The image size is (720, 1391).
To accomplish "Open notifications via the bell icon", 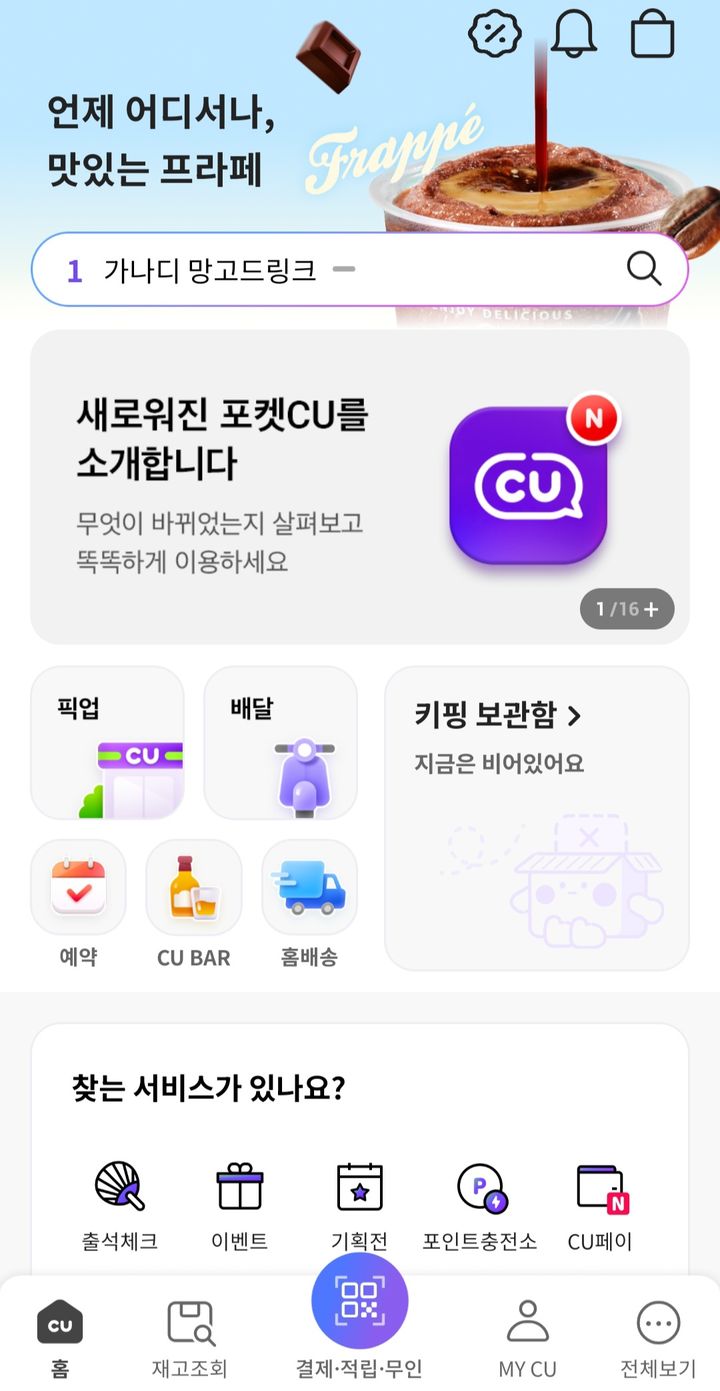I will pyautogui.click(x=575, y=32).
